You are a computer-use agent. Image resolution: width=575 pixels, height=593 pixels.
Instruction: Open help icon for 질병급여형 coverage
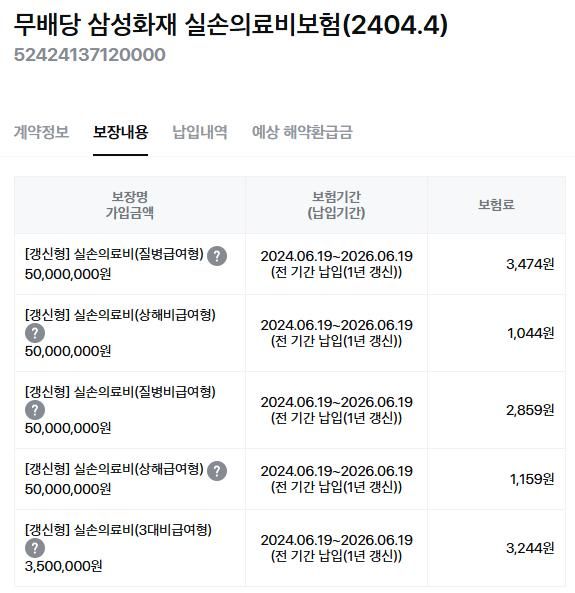point(217,256)
